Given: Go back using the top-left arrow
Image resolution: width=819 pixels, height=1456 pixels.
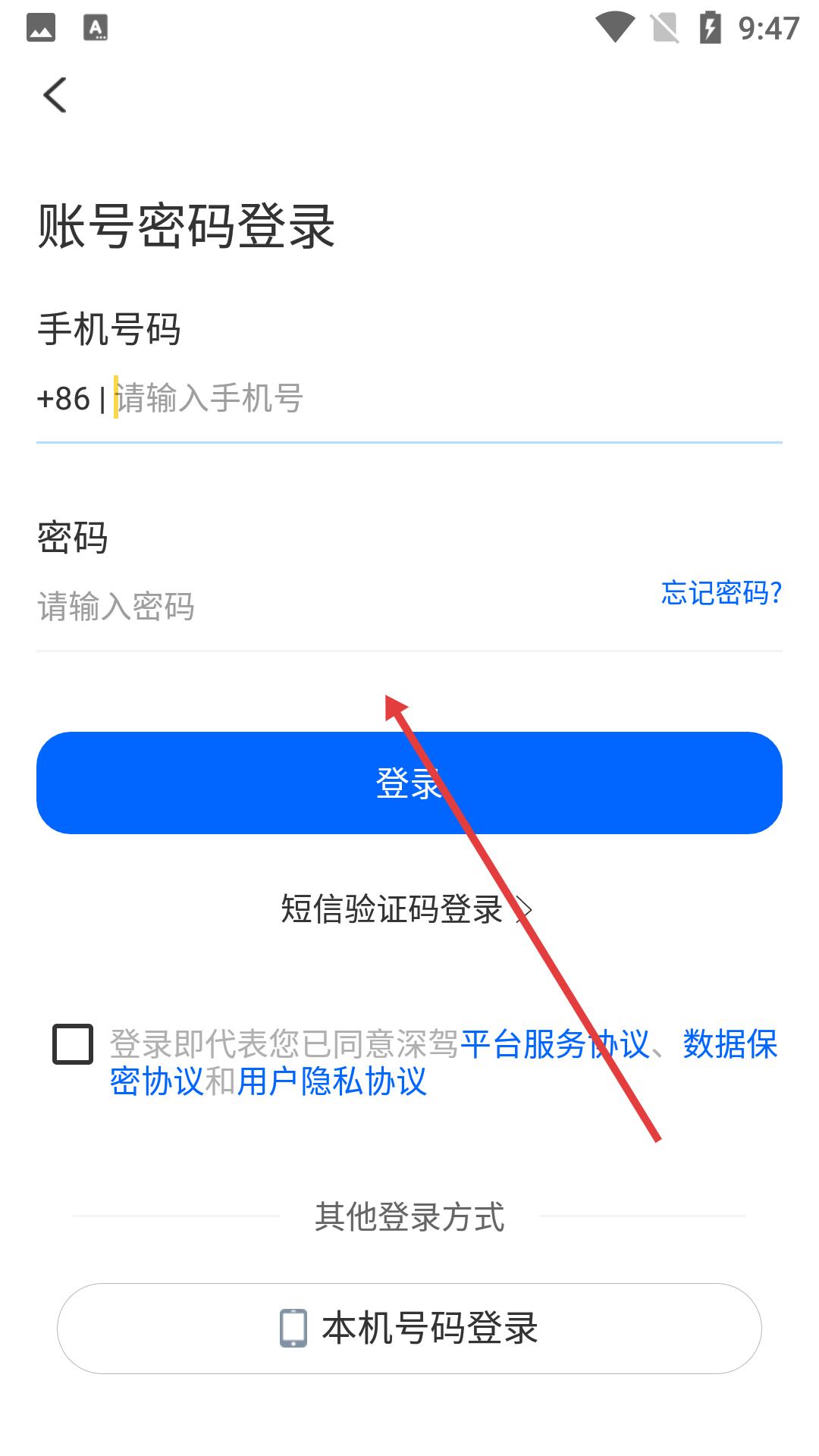Looking at the screenshot, I should (55, 96).
